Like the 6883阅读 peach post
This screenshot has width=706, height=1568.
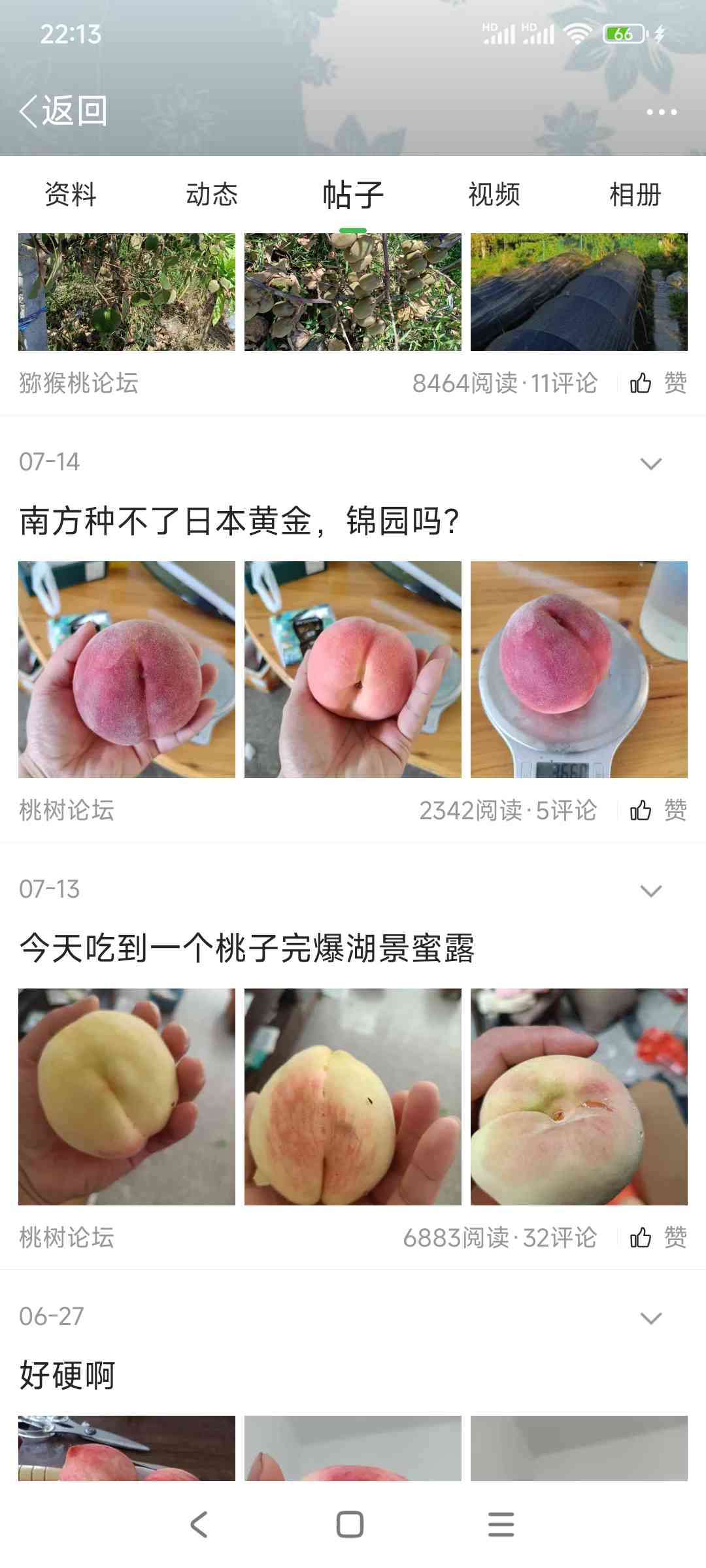click(x=658, y=1237)
